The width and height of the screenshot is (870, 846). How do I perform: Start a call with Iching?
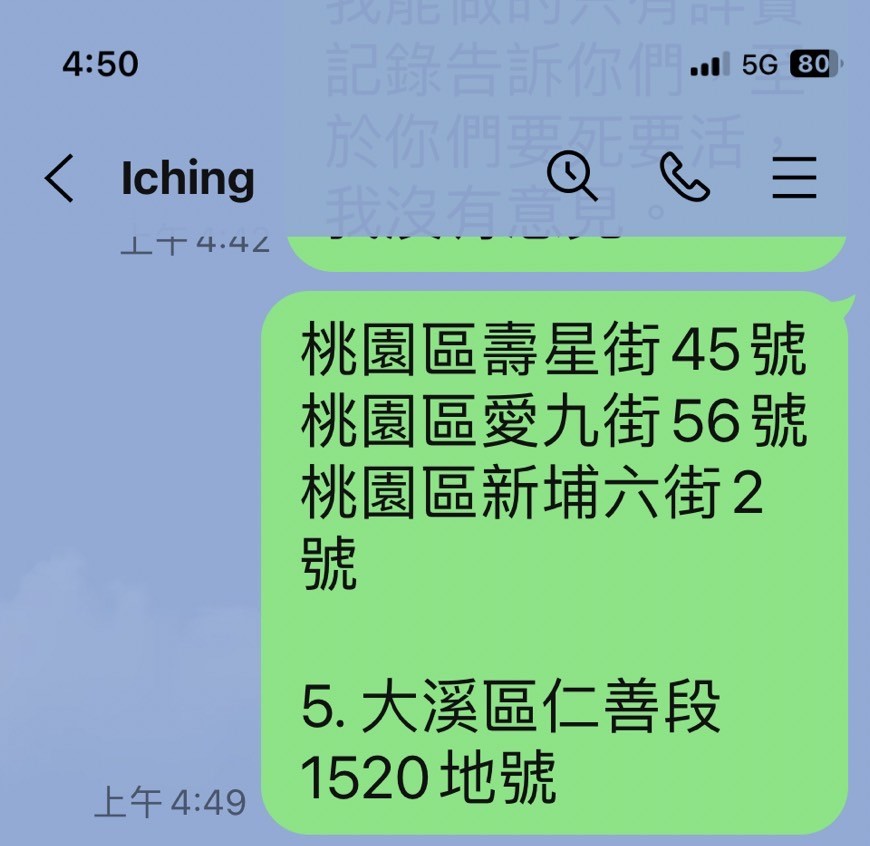coord(685,178)
